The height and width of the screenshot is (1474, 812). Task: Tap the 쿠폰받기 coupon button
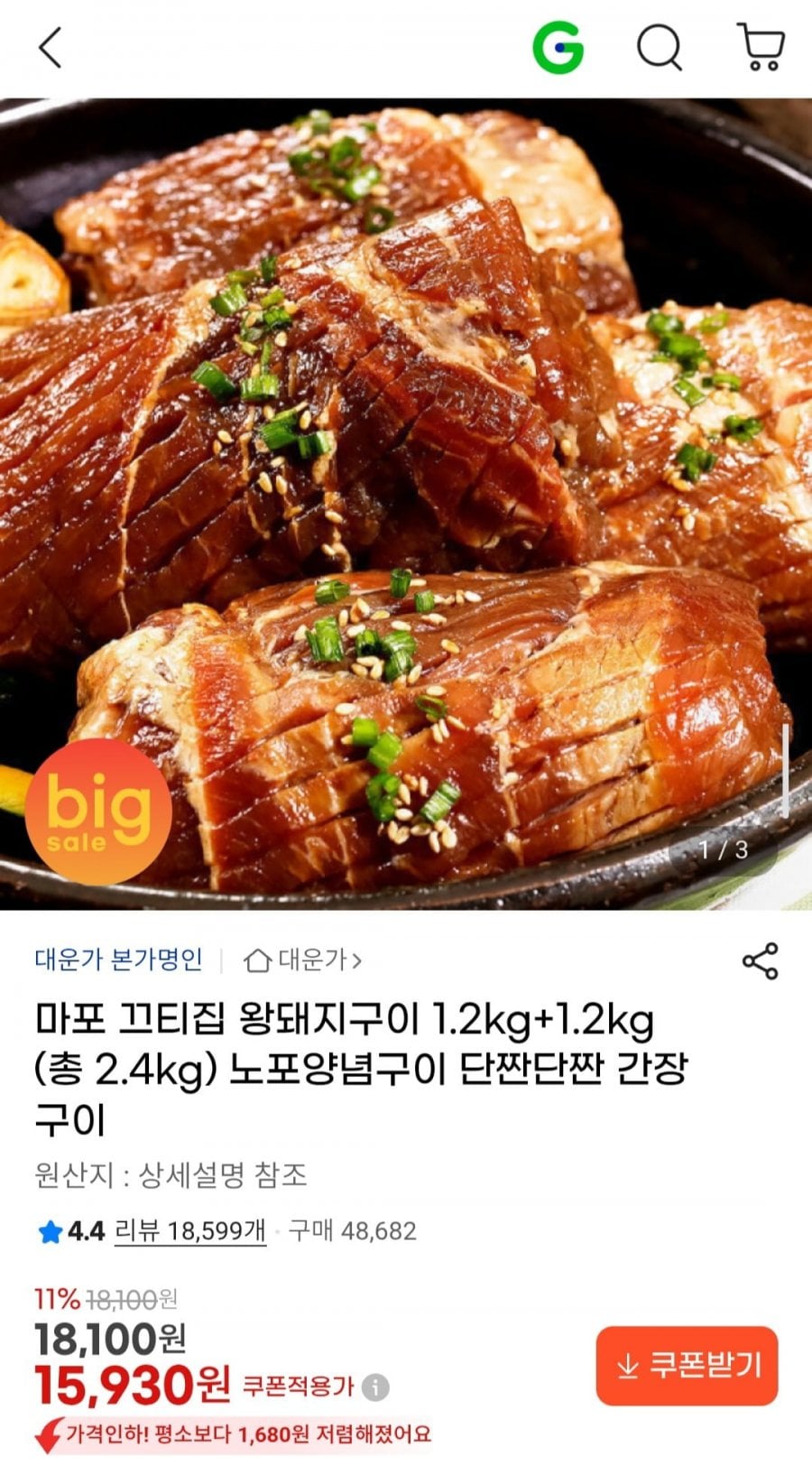687,1367
